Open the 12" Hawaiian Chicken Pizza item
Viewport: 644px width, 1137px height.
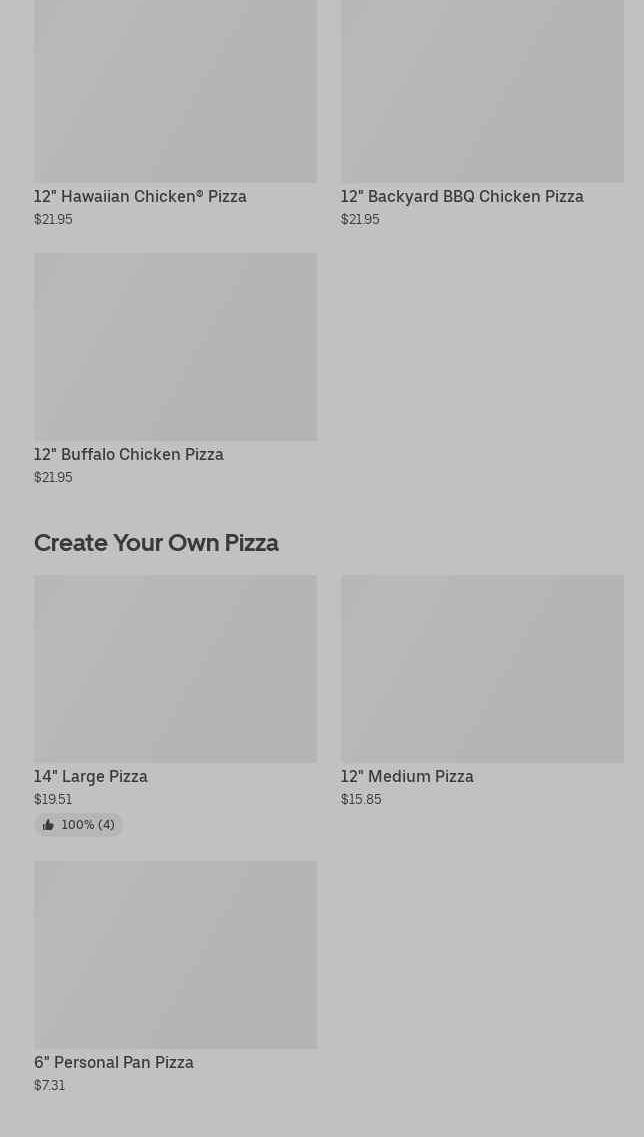(176, 112)
